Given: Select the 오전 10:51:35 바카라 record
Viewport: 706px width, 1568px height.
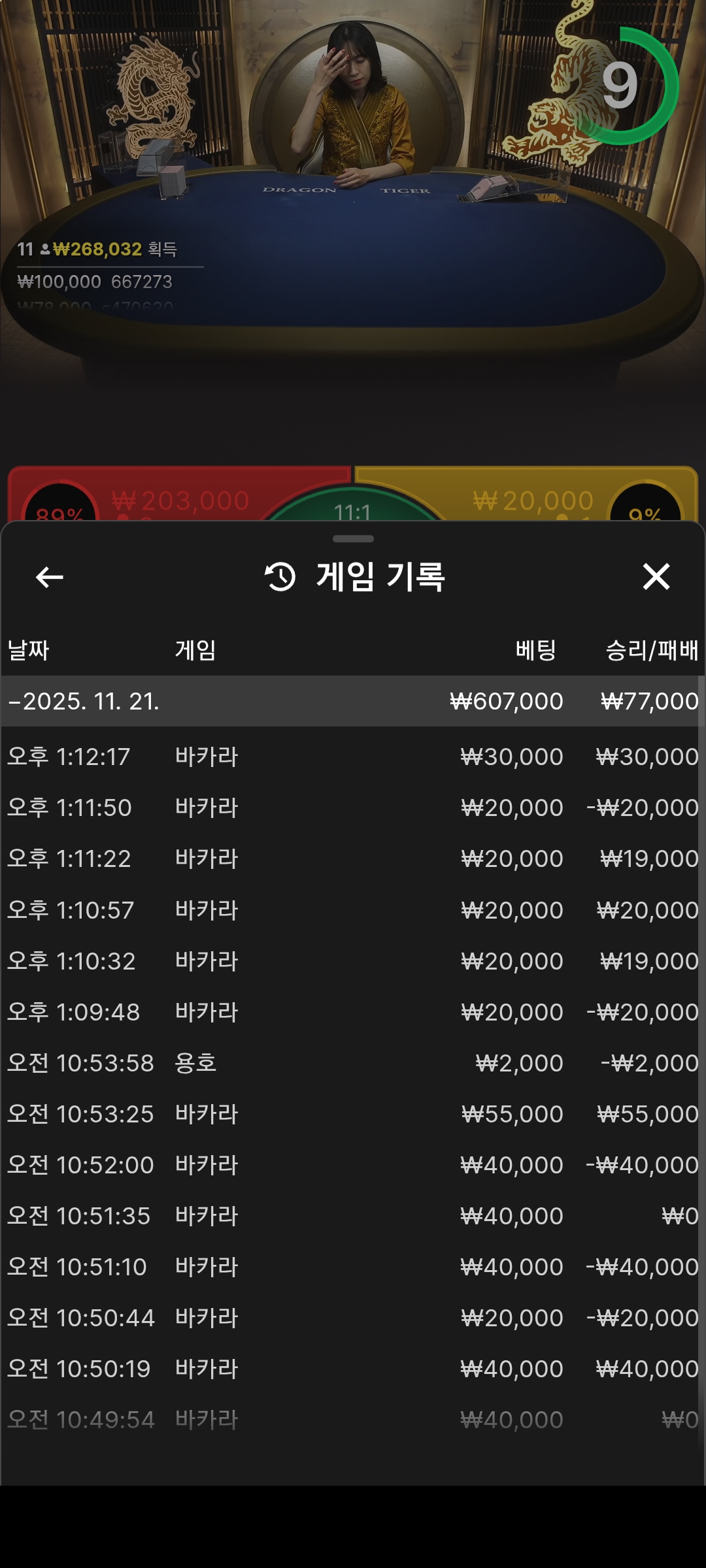Looking at the screenshot, I should [352, 1216].
